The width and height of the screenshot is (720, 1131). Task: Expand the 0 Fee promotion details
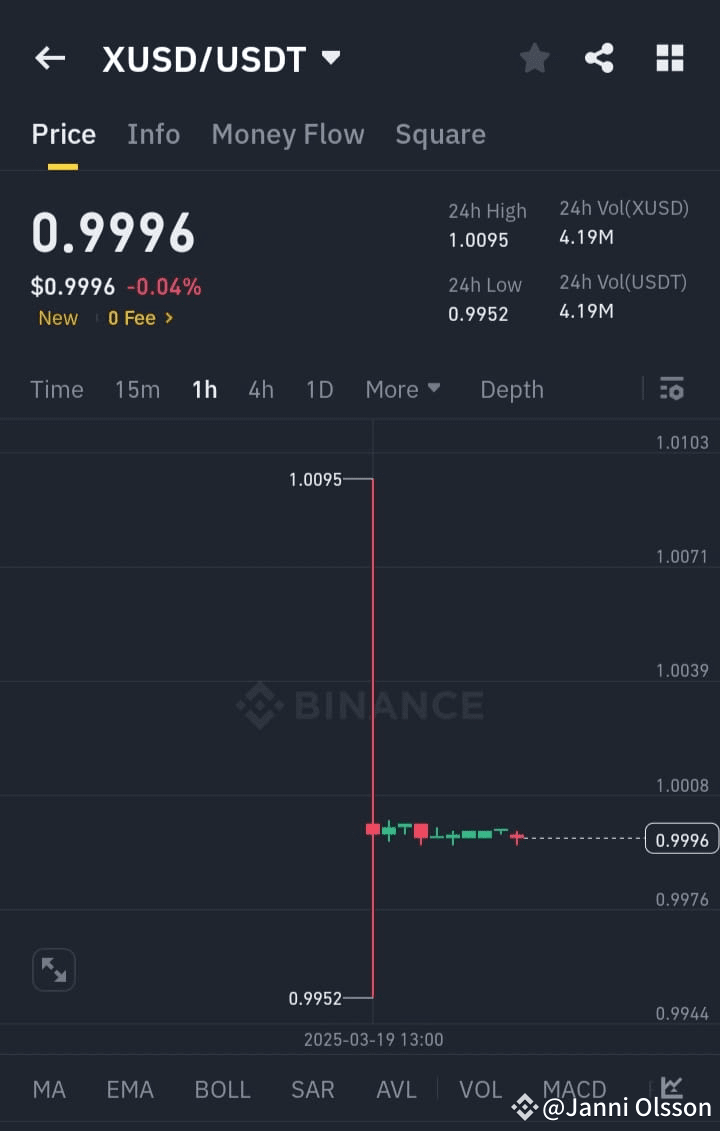(x=140, y=318)
